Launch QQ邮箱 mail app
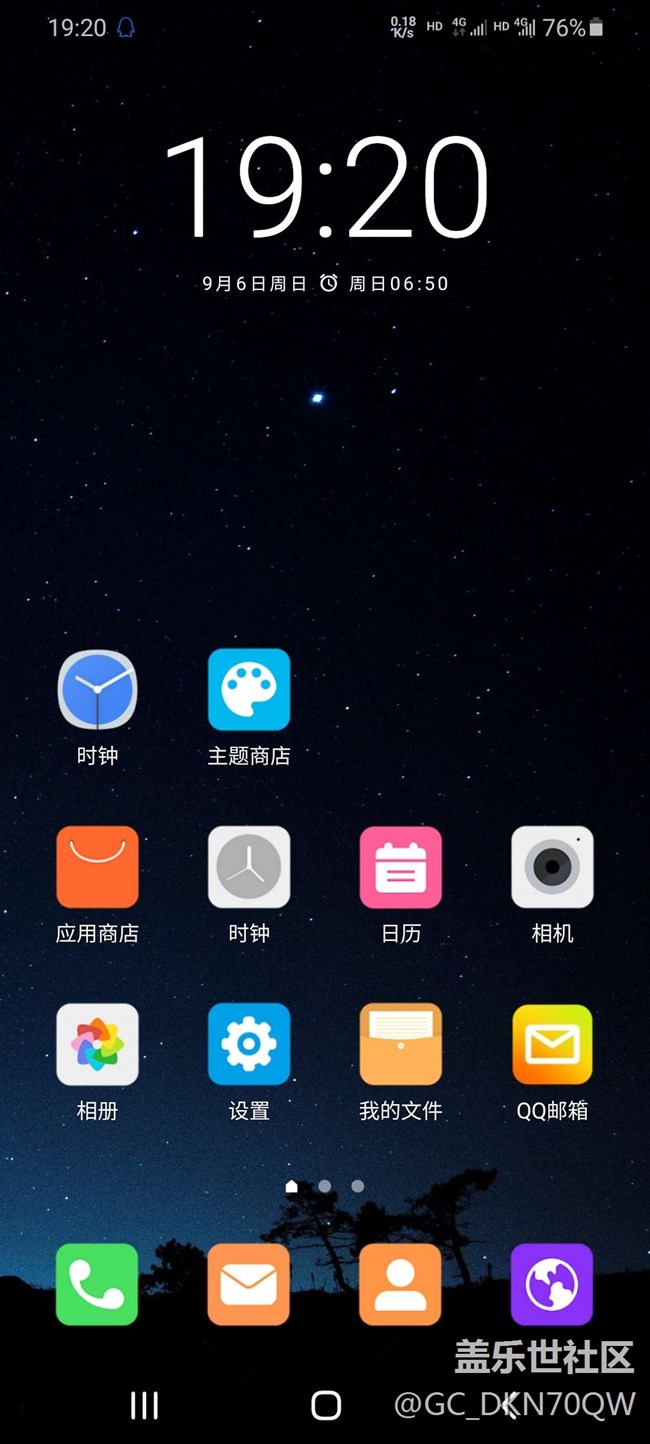Screen dimensions: 650x1444 point(552,1044)
